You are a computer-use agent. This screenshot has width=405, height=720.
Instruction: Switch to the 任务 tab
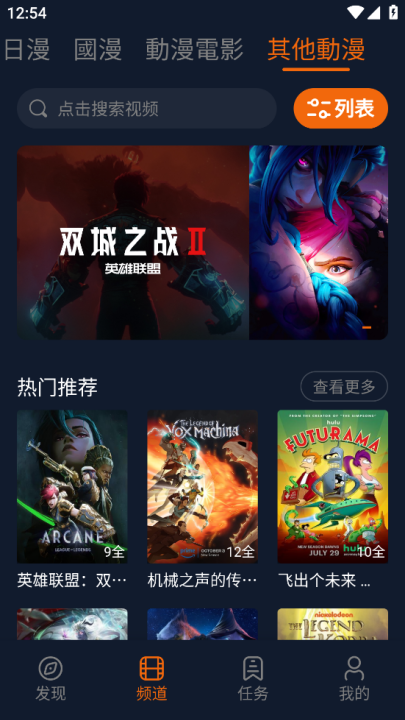point(253,679)
